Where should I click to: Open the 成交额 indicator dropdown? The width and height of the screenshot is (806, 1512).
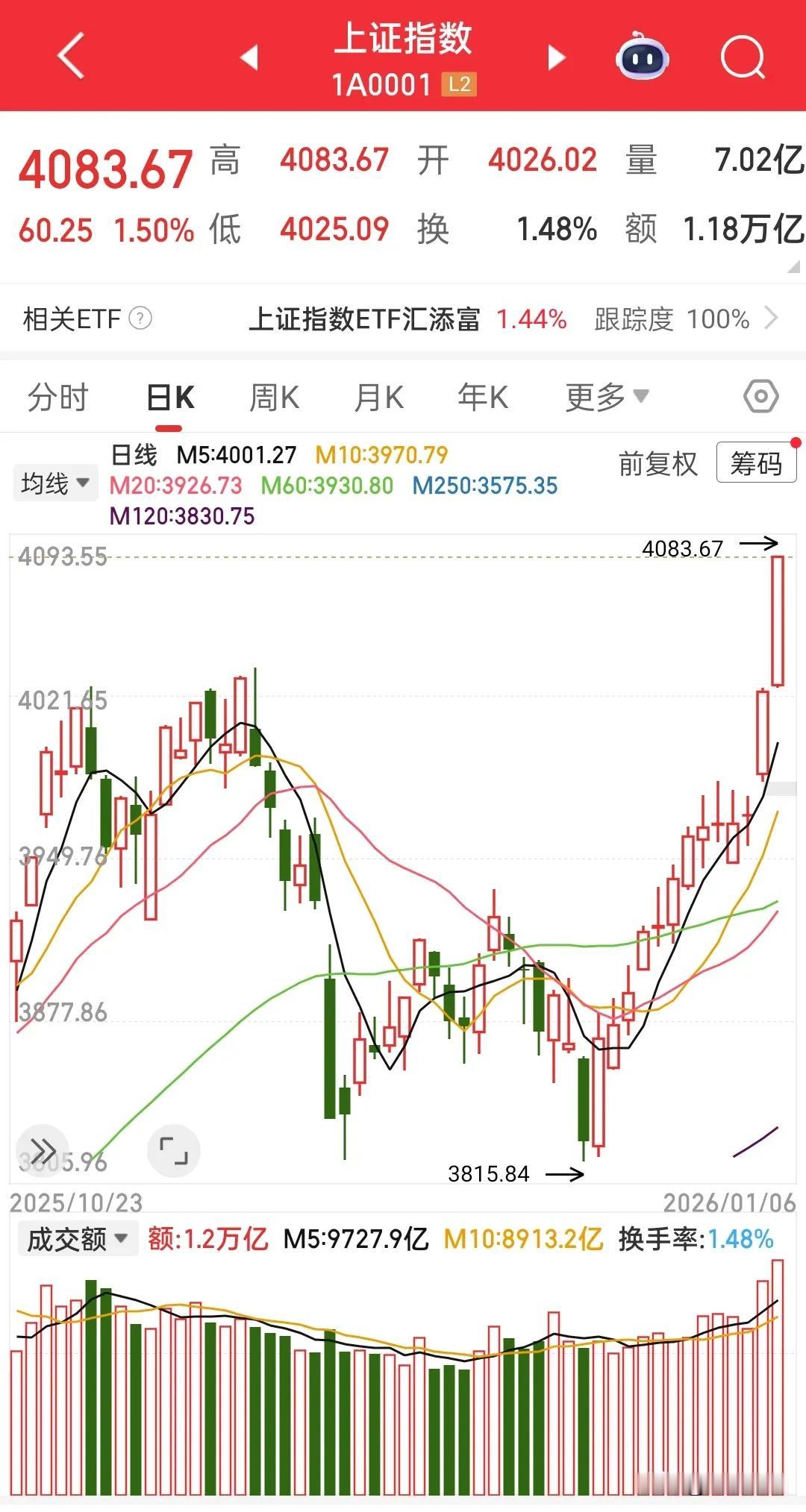(77, 1238)
